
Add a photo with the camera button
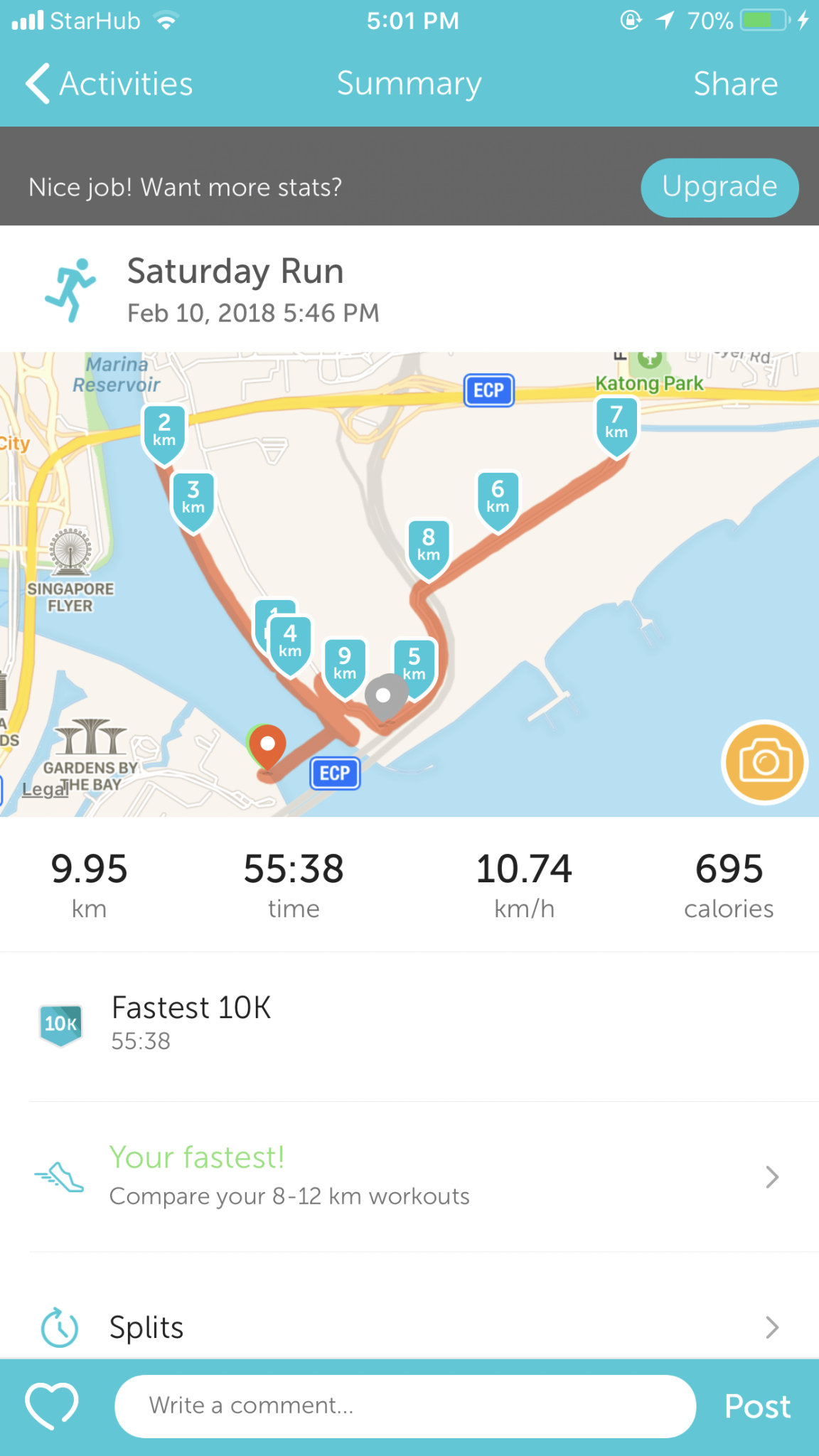(764, 762)
